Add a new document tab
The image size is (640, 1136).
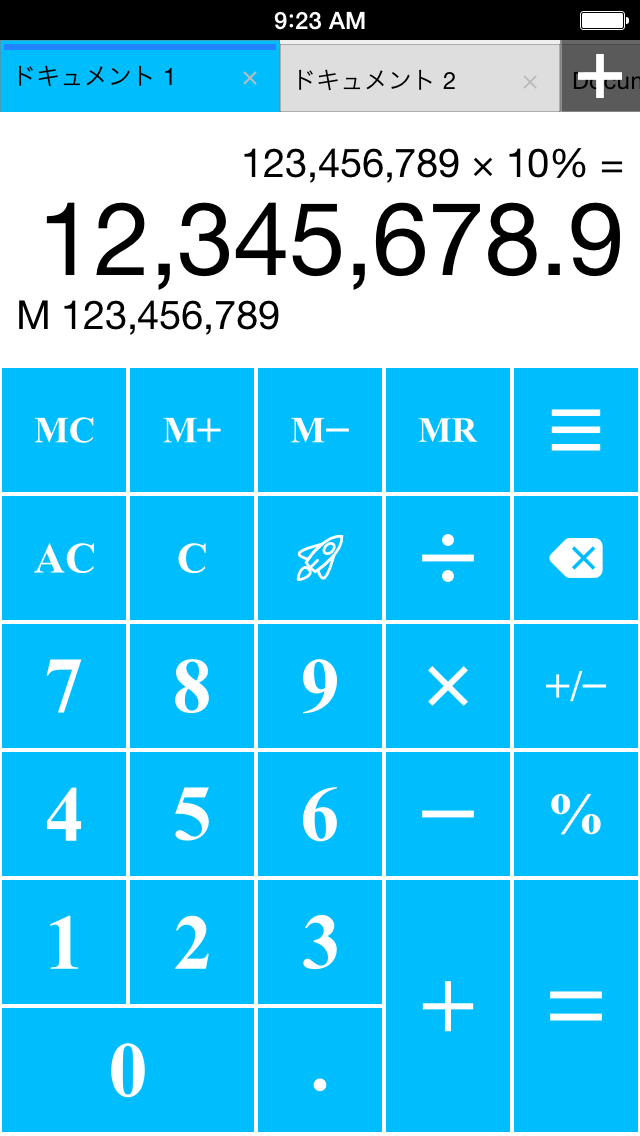[x=600, y=76]
